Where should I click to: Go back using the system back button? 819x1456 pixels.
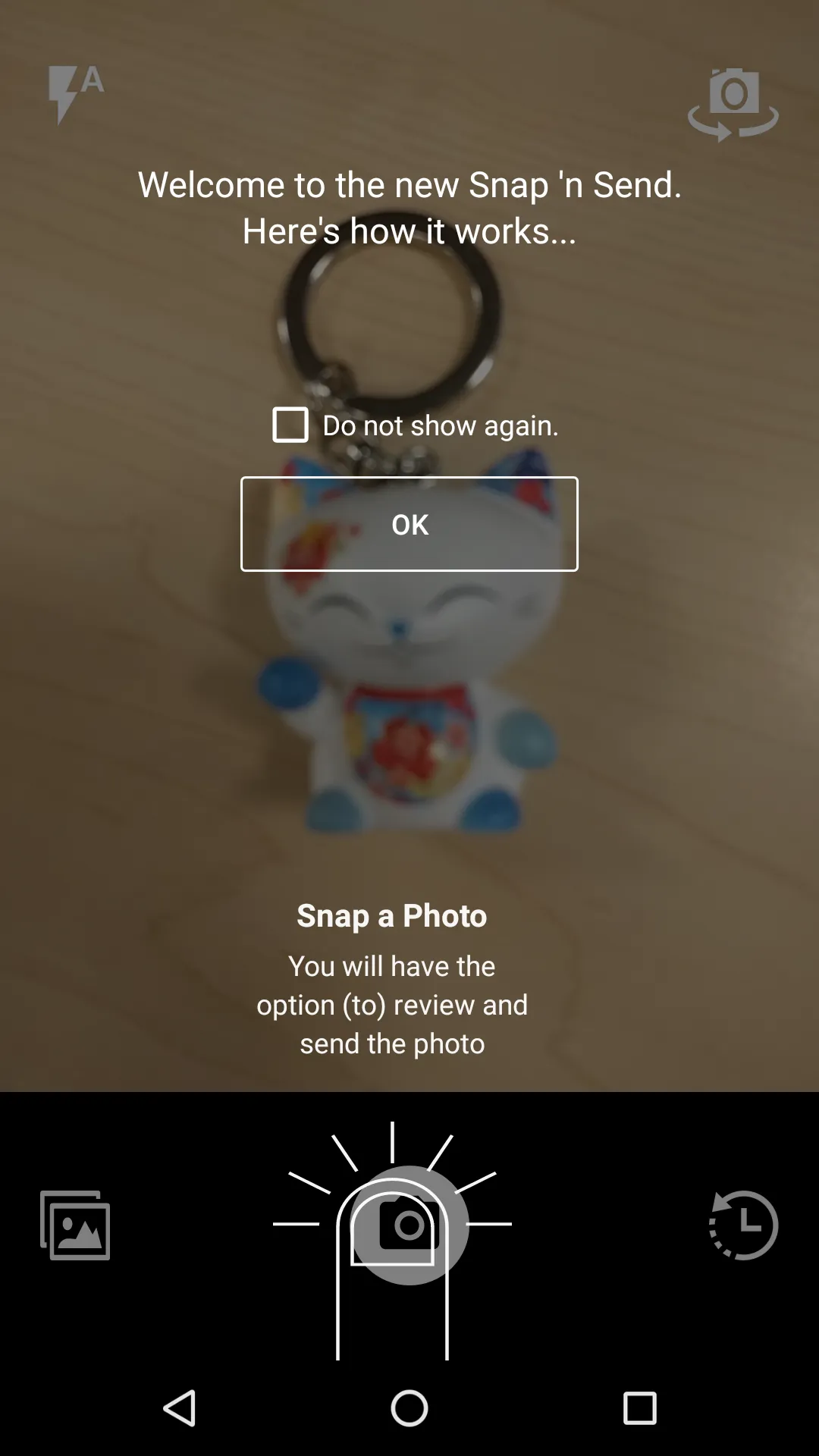coord(180,1408)
